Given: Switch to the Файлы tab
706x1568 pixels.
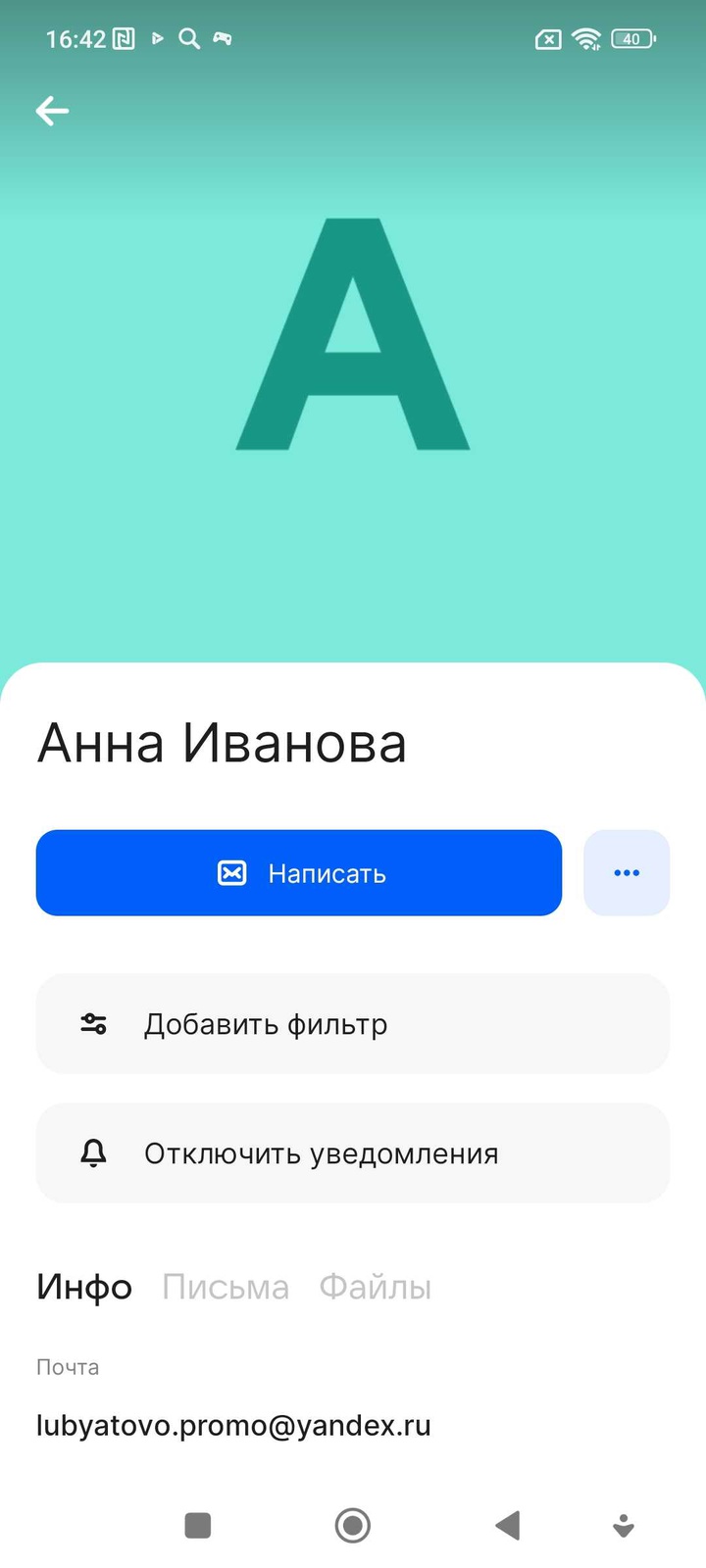Looking at the screenshot, I should (x=376, y=1287).
